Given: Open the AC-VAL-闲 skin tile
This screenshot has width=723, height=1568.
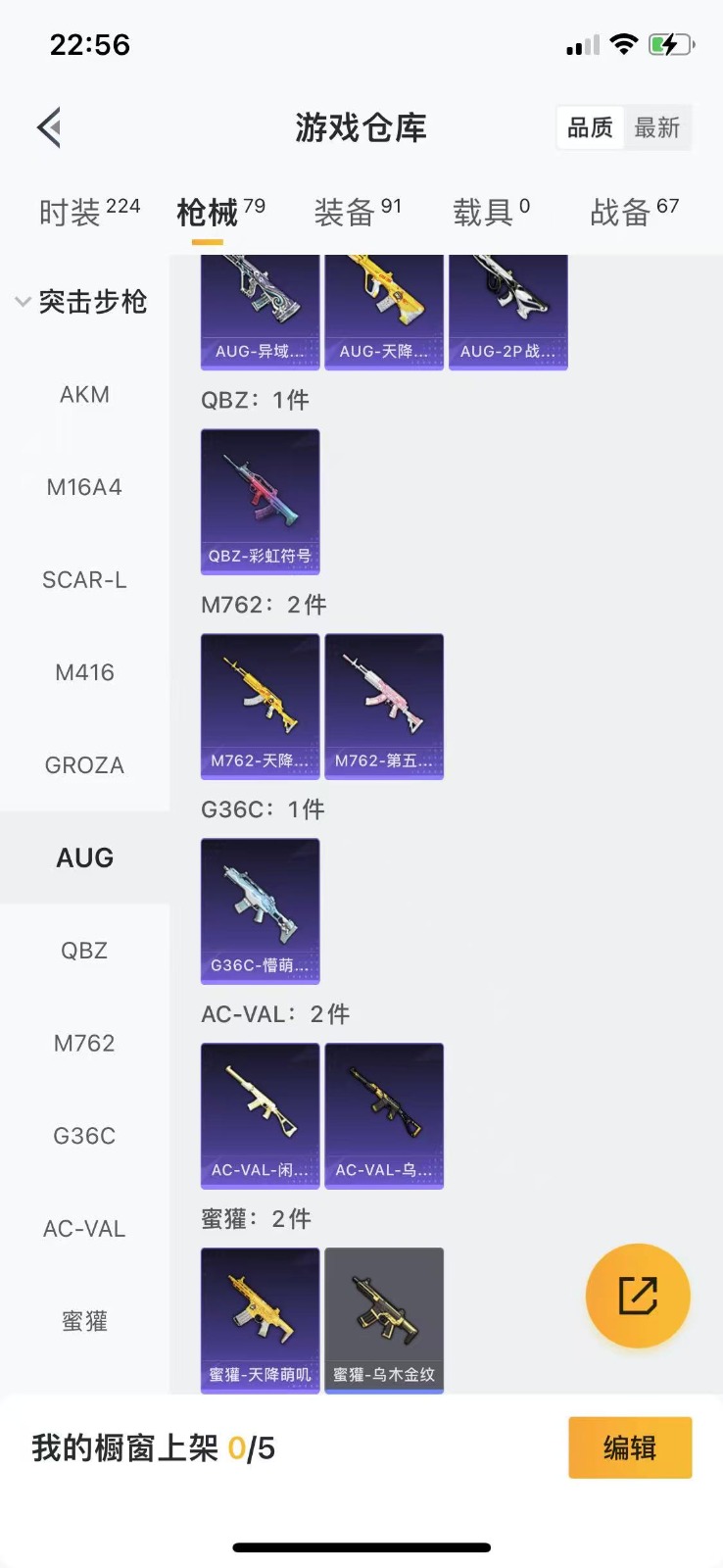Looking at the screenshot, I should [x=260, y=1115].
